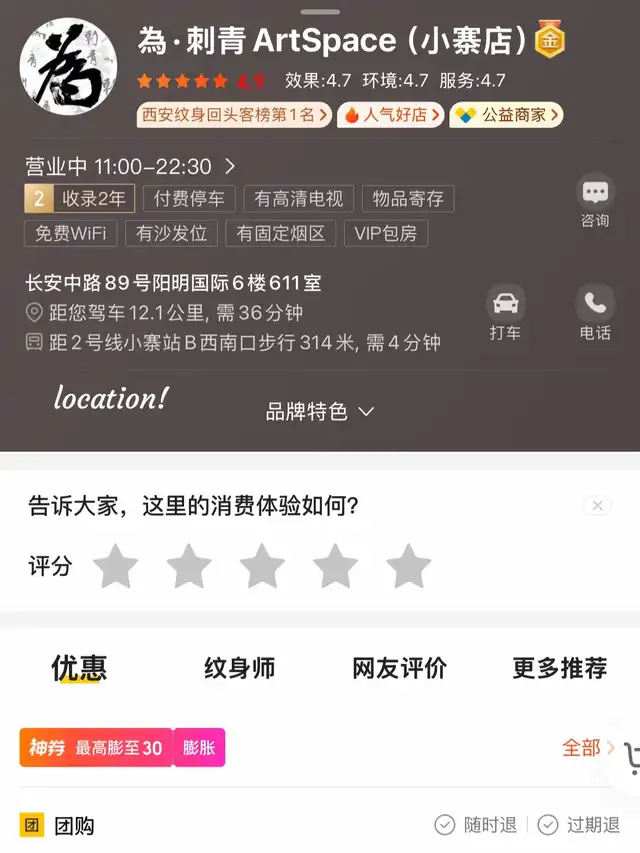Expand the 品牌特色 section
Screen dimensions: 640x853
point(320,411)
